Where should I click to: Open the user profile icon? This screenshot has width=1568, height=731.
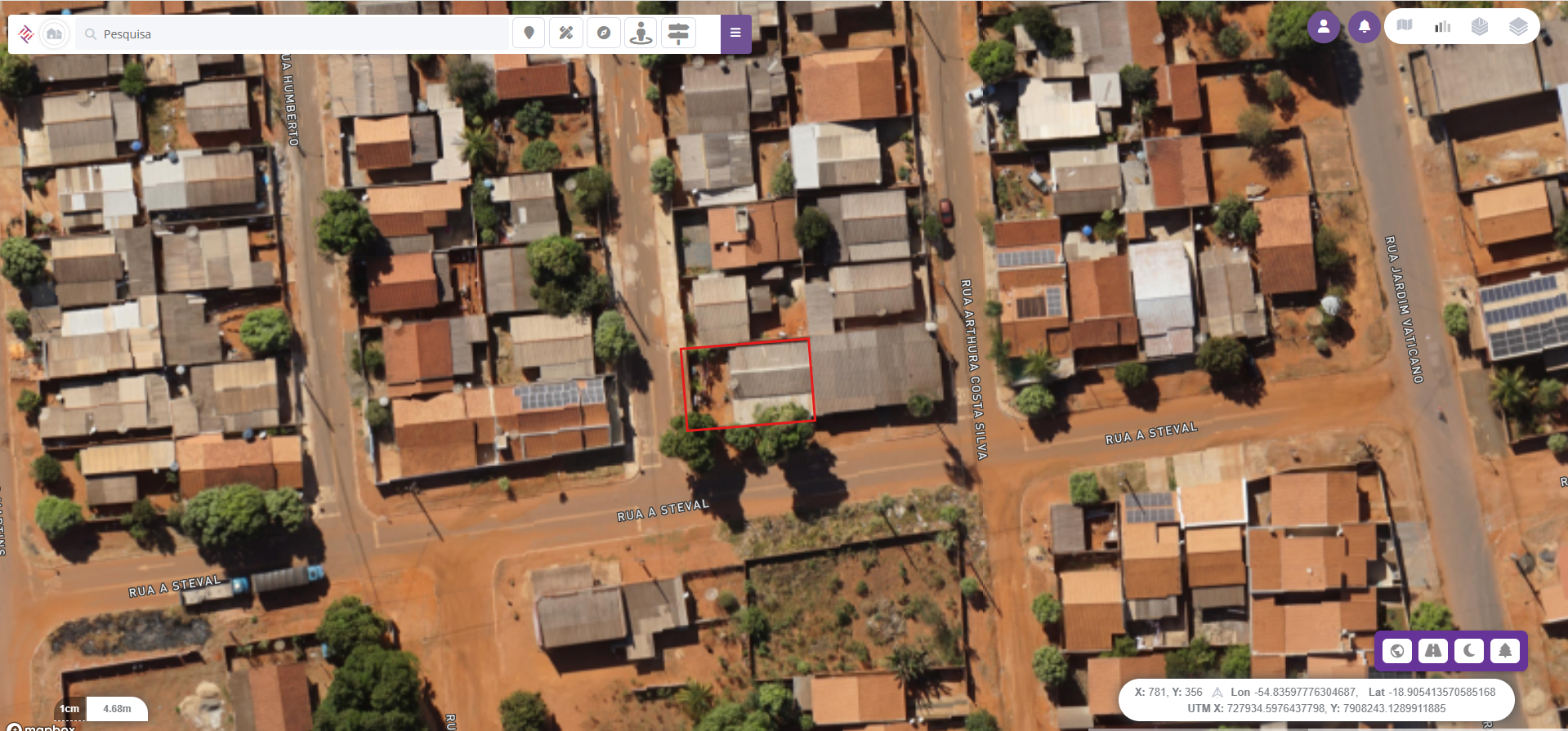tap(1324, 27)
